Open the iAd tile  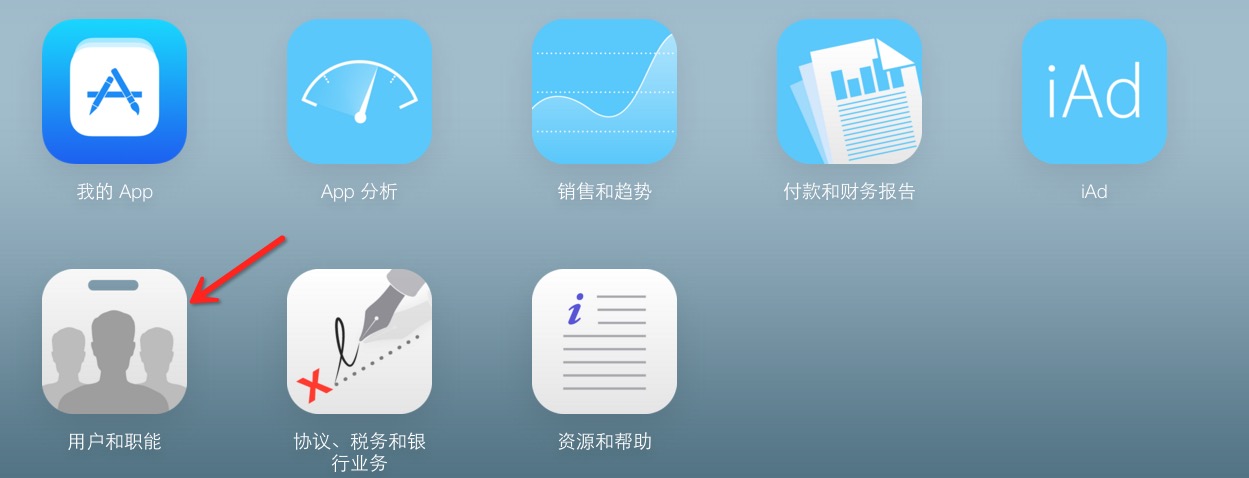point(1094,92)
